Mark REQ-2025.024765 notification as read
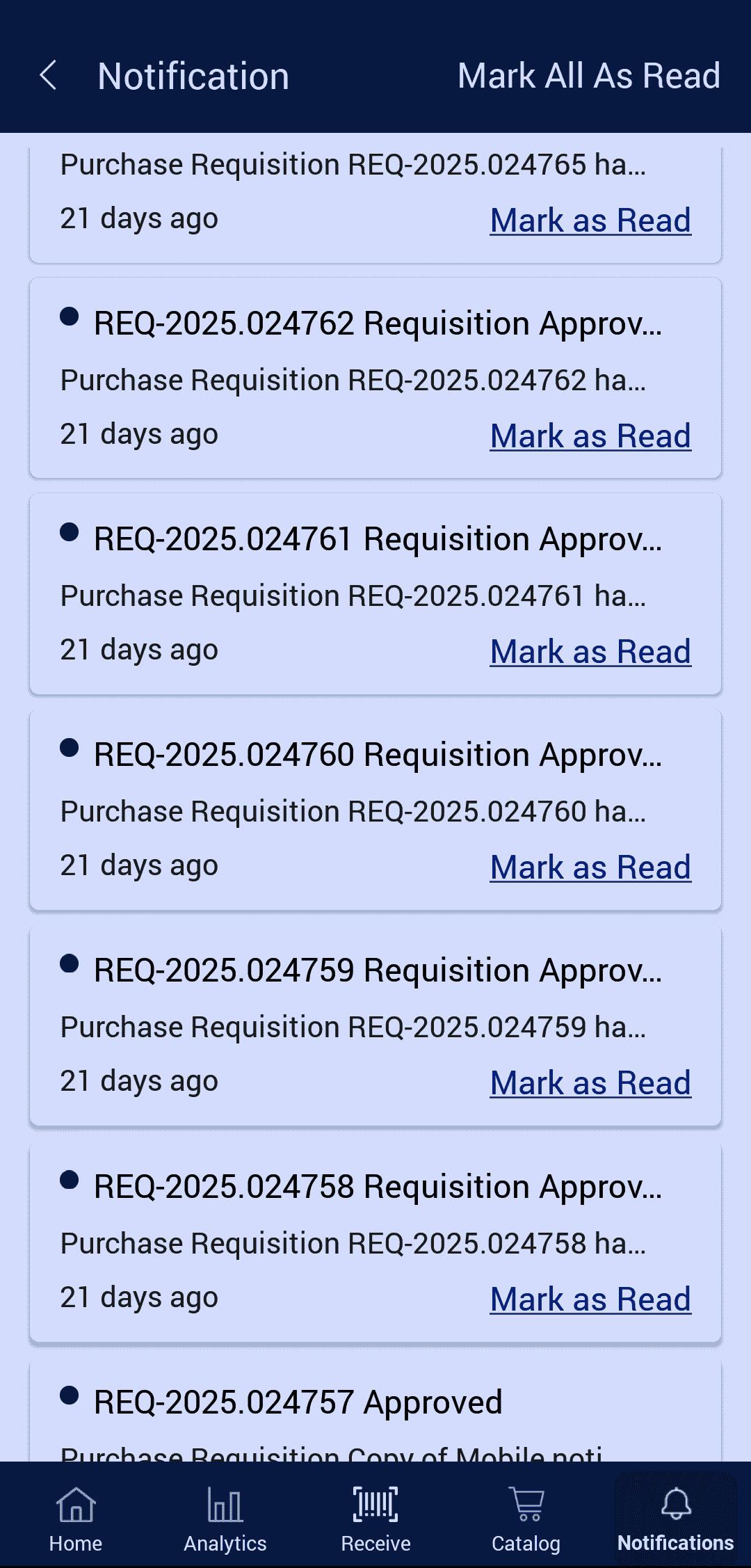Screen dimensions: 751x1568 coord(590,221)
